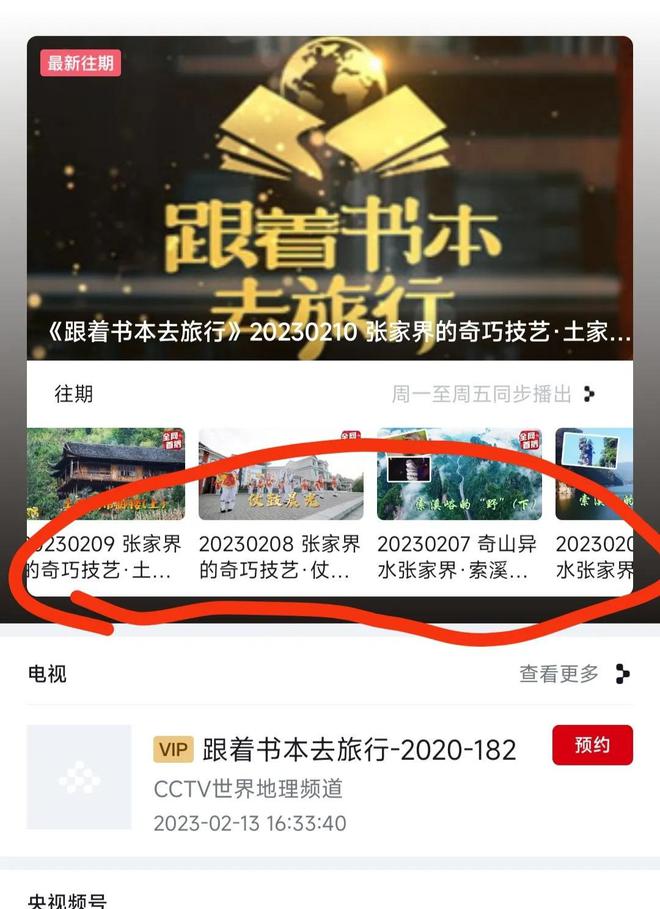Open 跟着书本去旅行-2020-182 TV listing

(x=358, y=750)
